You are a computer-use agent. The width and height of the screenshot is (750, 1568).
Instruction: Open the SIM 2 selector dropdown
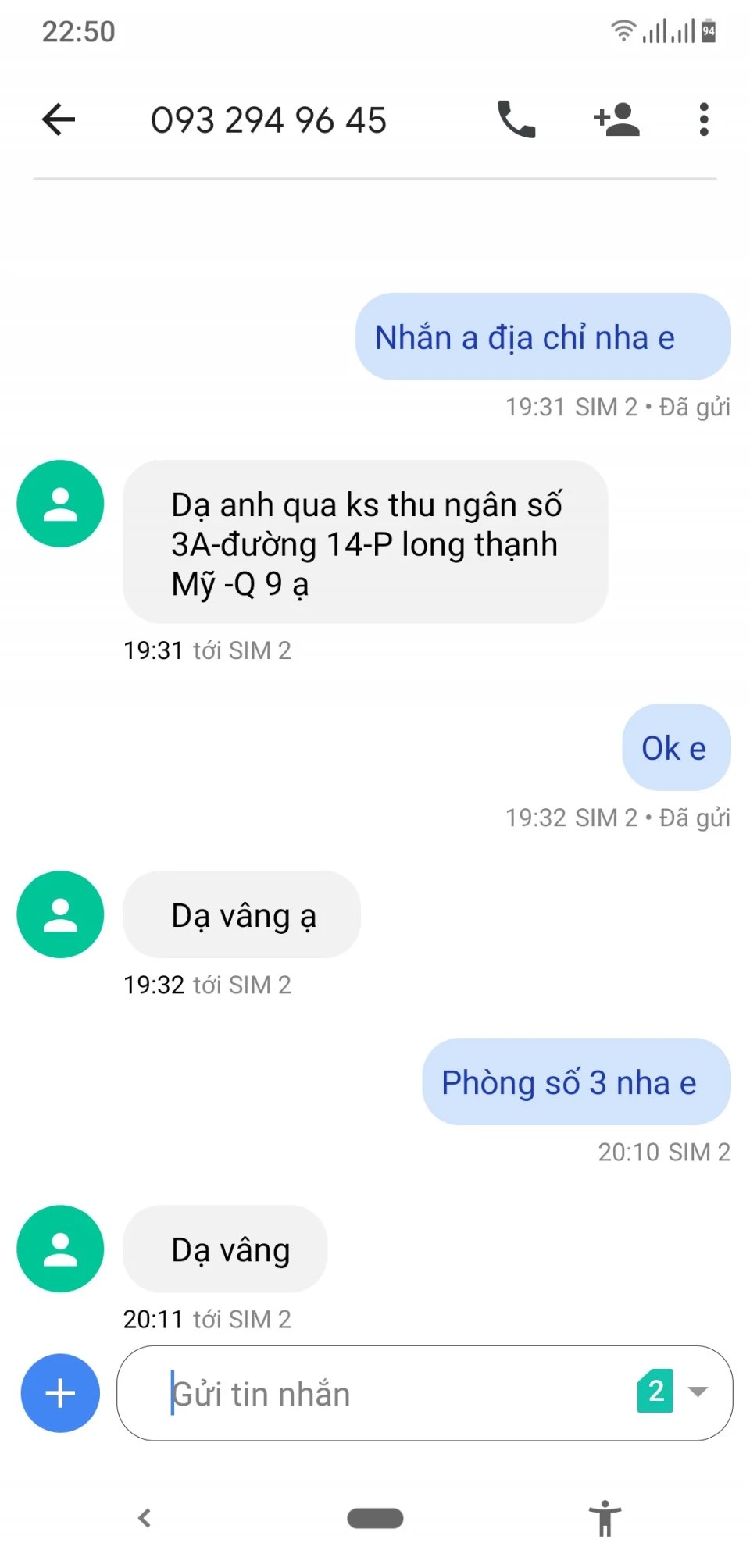pyautogui.click(x=673, y=1391)
